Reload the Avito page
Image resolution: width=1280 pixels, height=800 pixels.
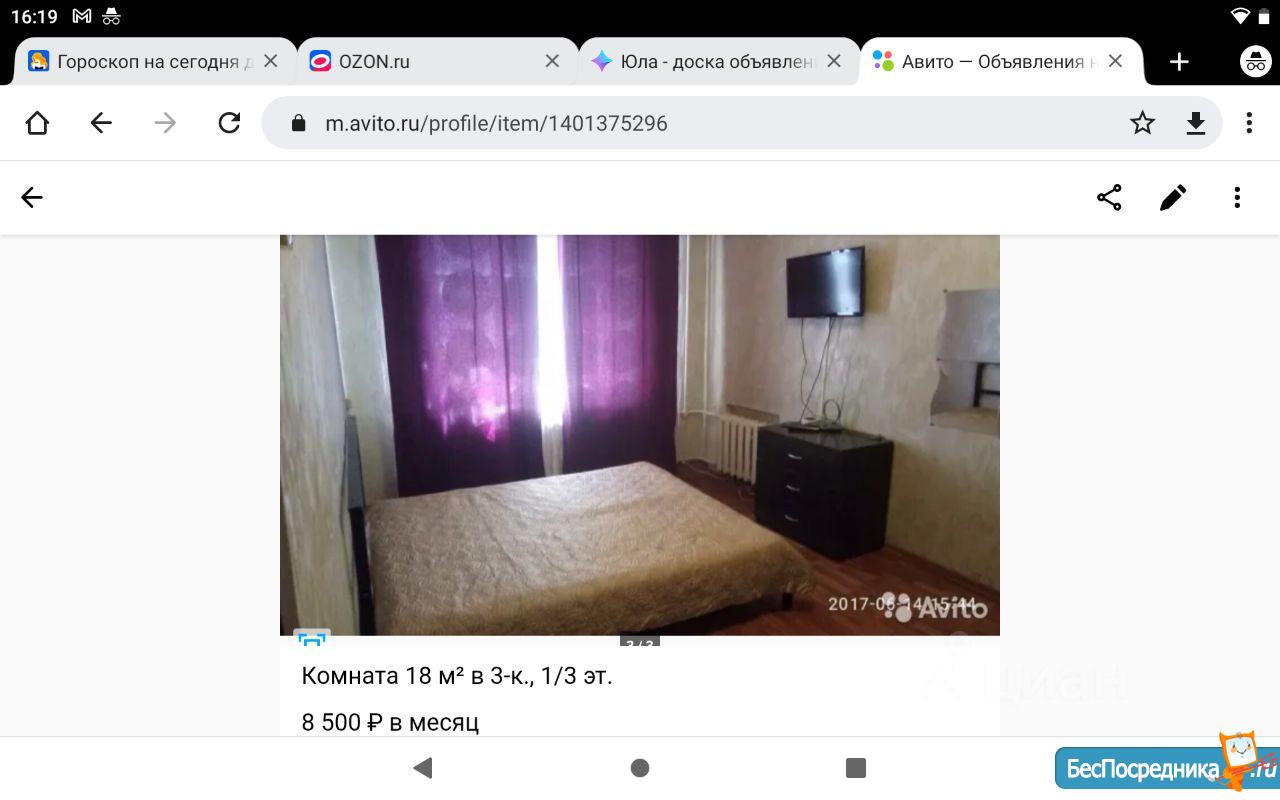click(x=229, y=123)
